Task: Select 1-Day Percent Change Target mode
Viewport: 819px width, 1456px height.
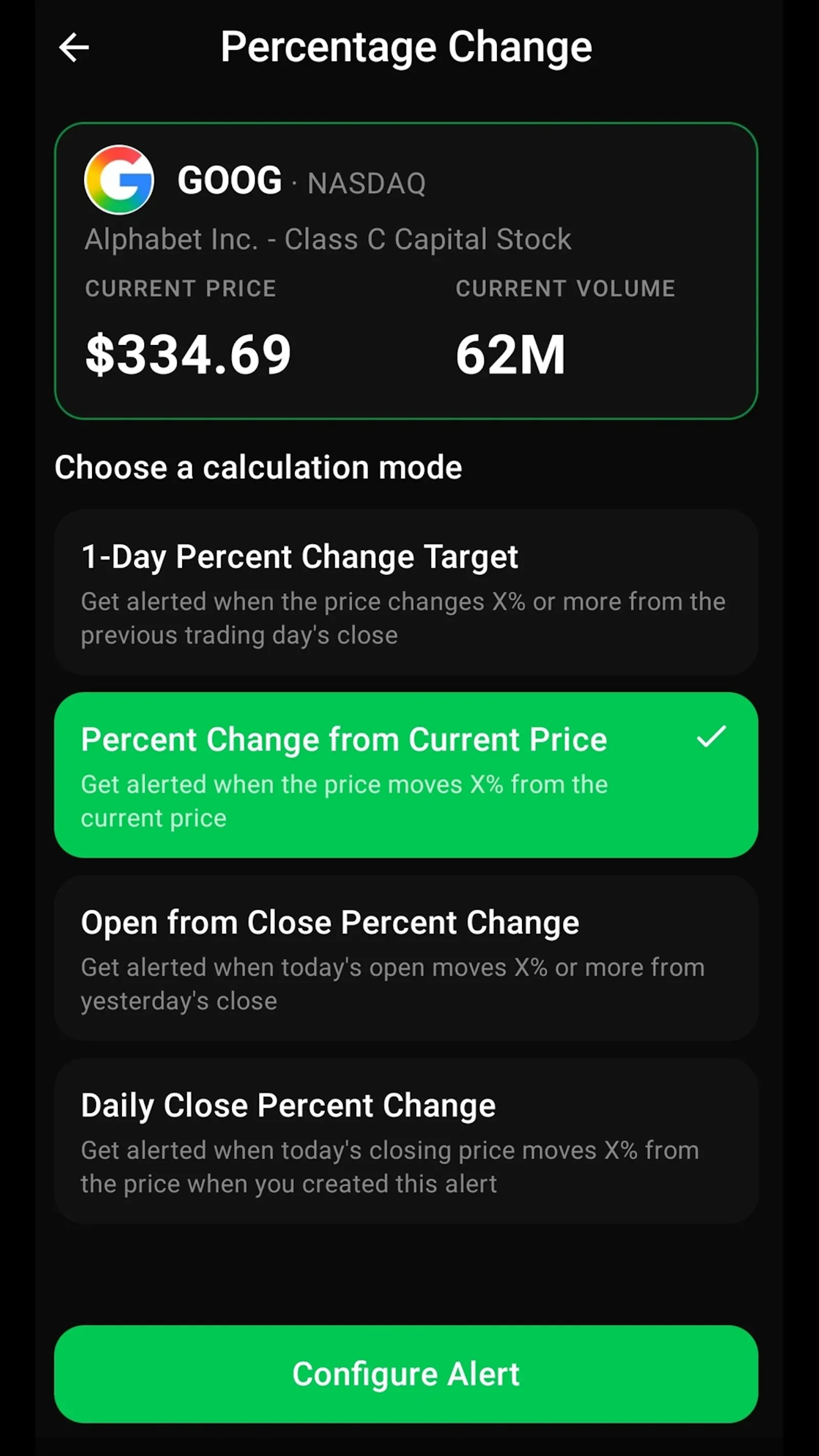Action: (x=406, y=592)
